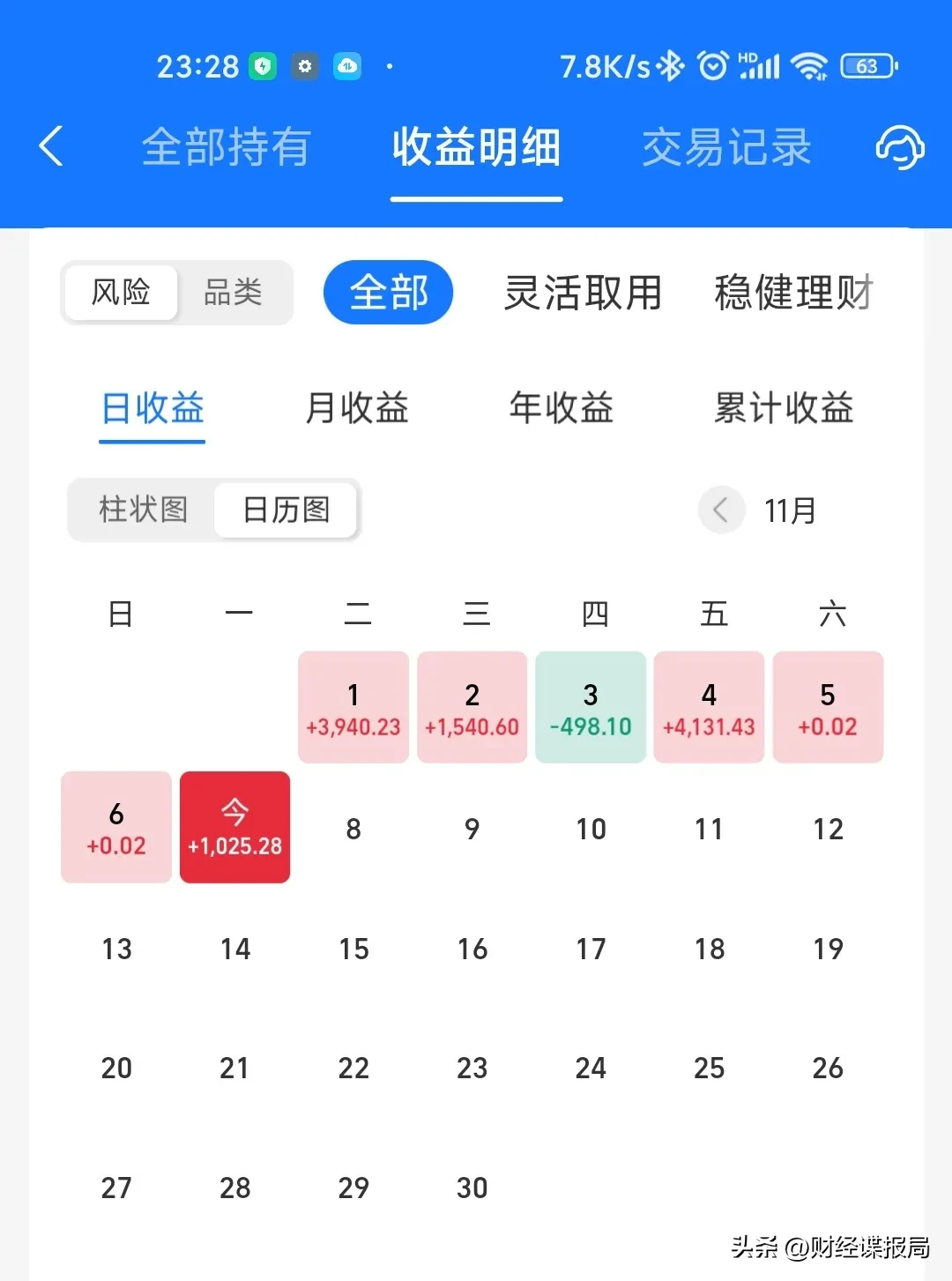952x1281 pixels.
Task: Select the 风险 segment
Action: 122,293
